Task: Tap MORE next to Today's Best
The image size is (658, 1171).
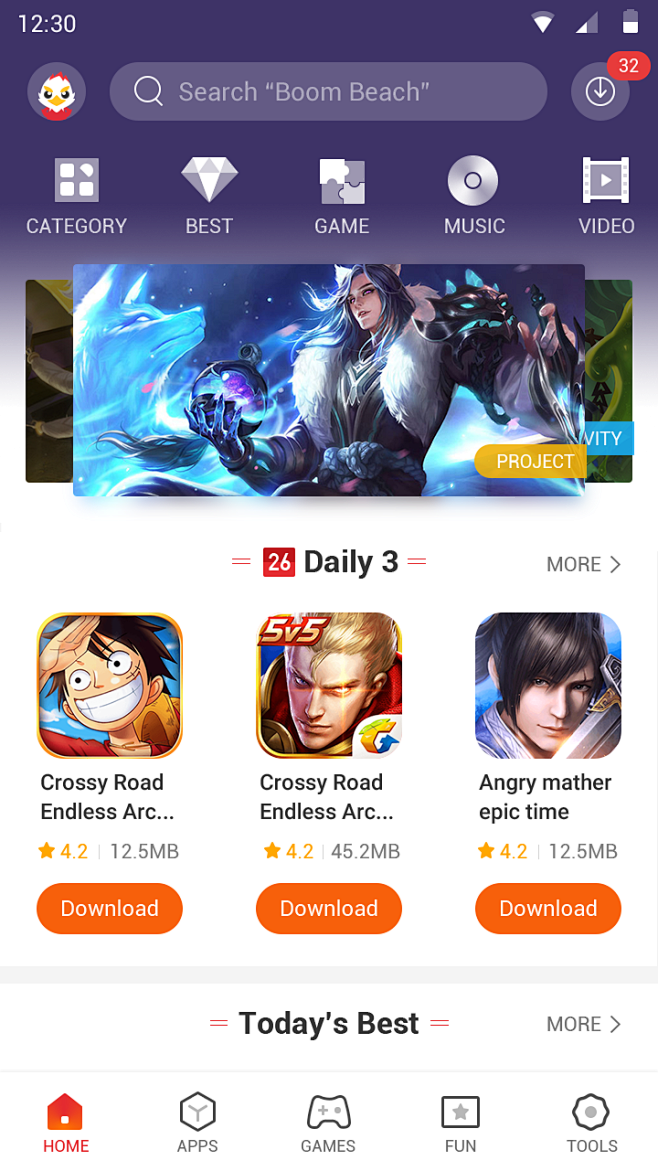Action: pyautogui.click(x=584, y=1024)
